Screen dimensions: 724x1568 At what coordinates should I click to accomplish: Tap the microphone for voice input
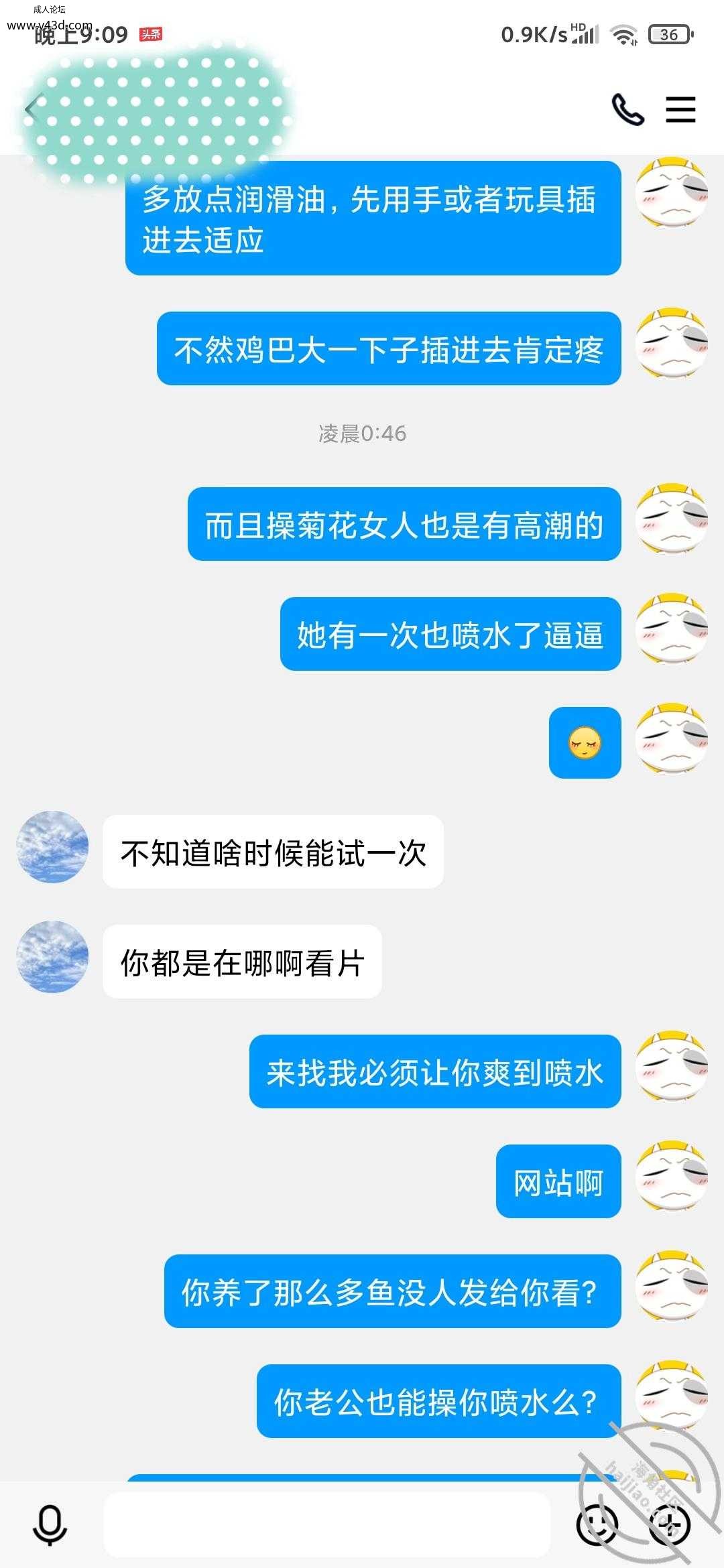coord(50,1525)
